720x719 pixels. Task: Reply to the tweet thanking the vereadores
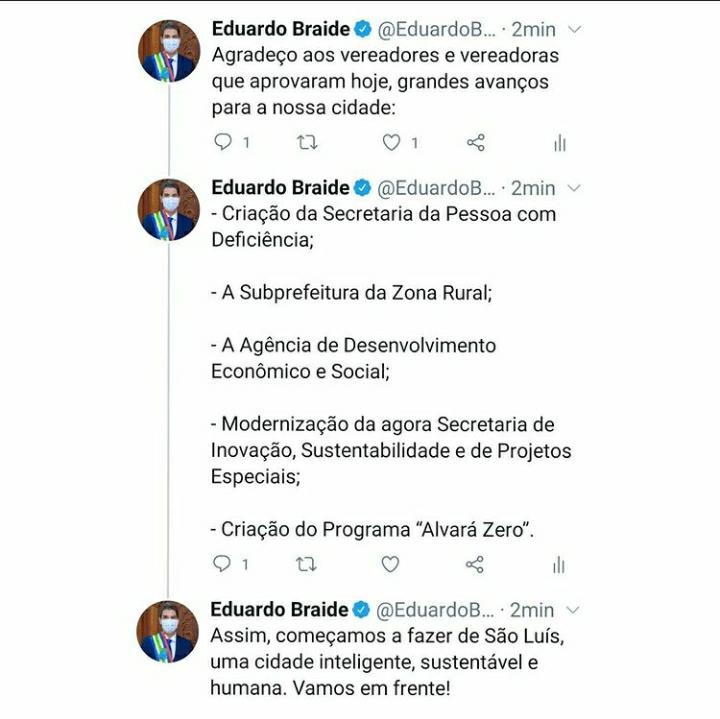point(223,143)
